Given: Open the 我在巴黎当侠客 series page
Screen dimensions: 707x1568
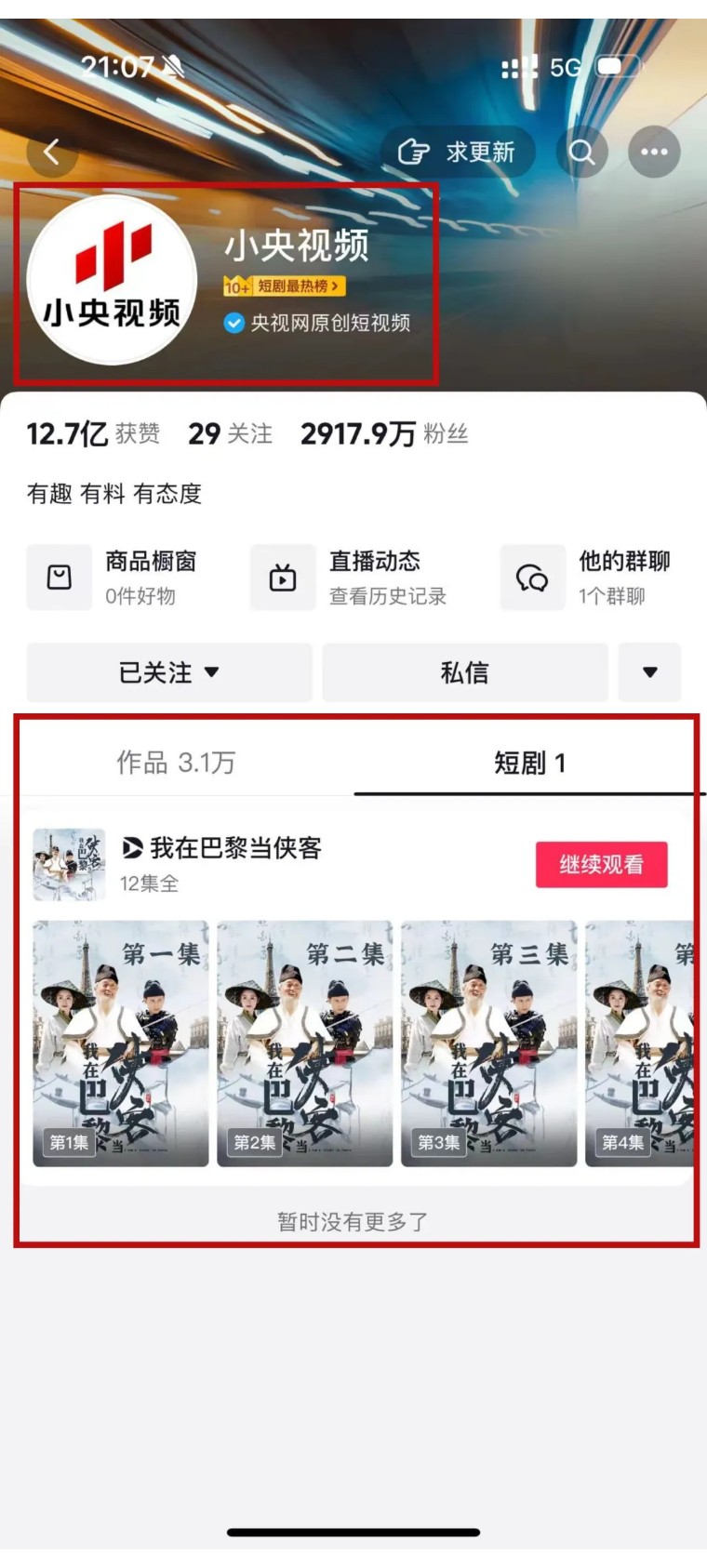Looking at the screenshot, I should [234, 848].
